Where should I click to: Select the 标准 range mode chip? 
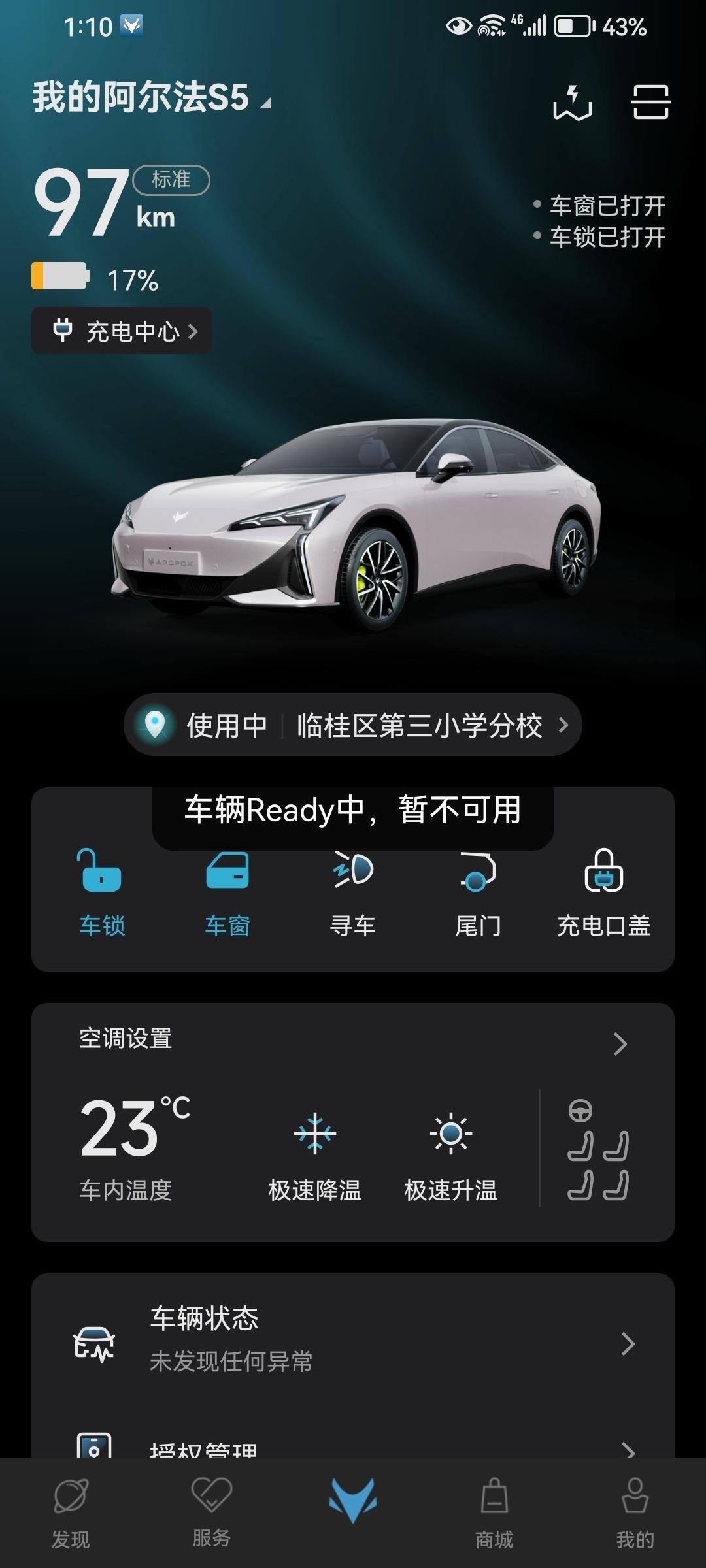(x=171, y=180)
